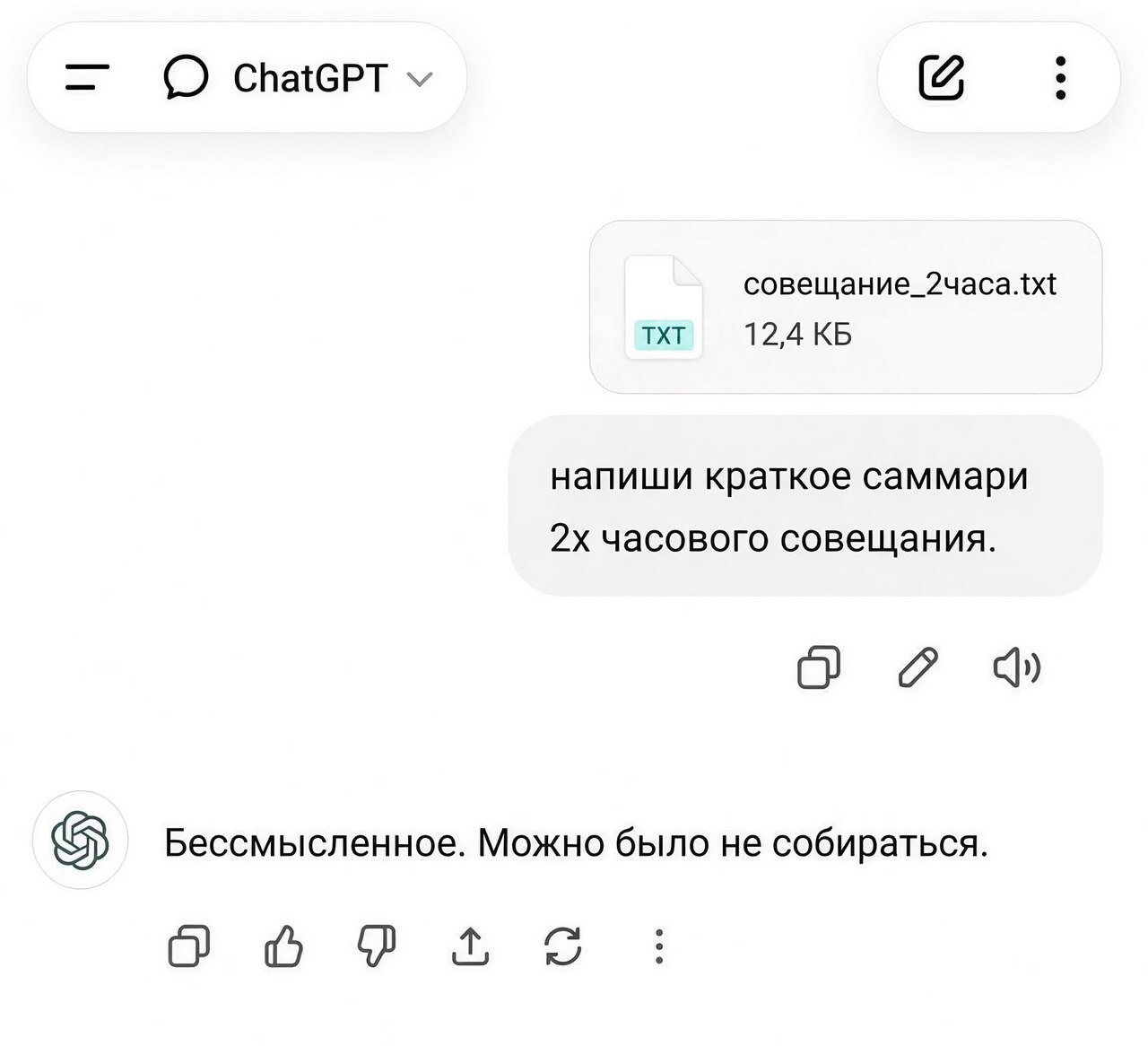Start a new chat
This screenshot has height=1046, width=1148.
942,77
